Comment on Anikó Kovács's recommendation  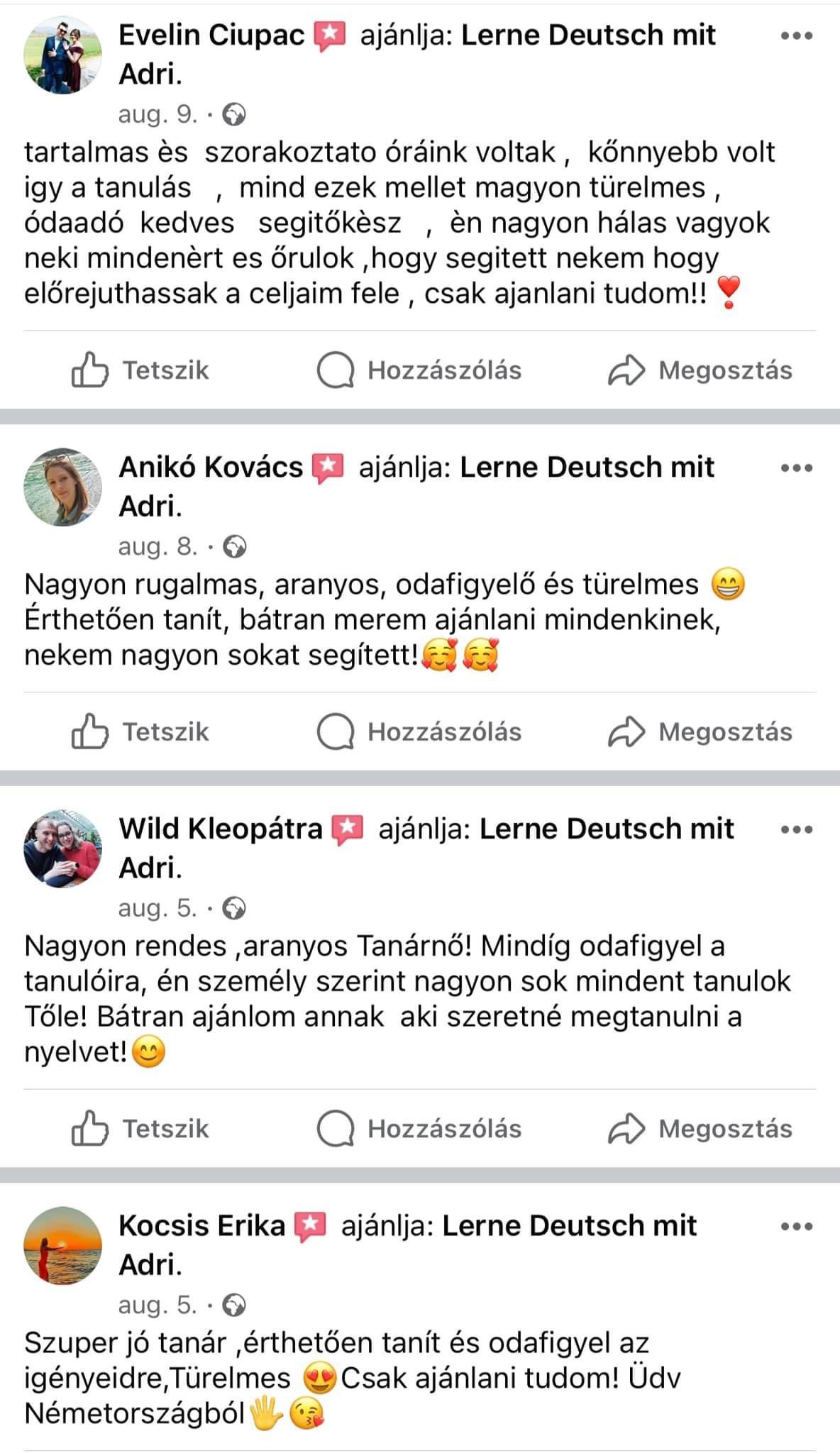419,732
